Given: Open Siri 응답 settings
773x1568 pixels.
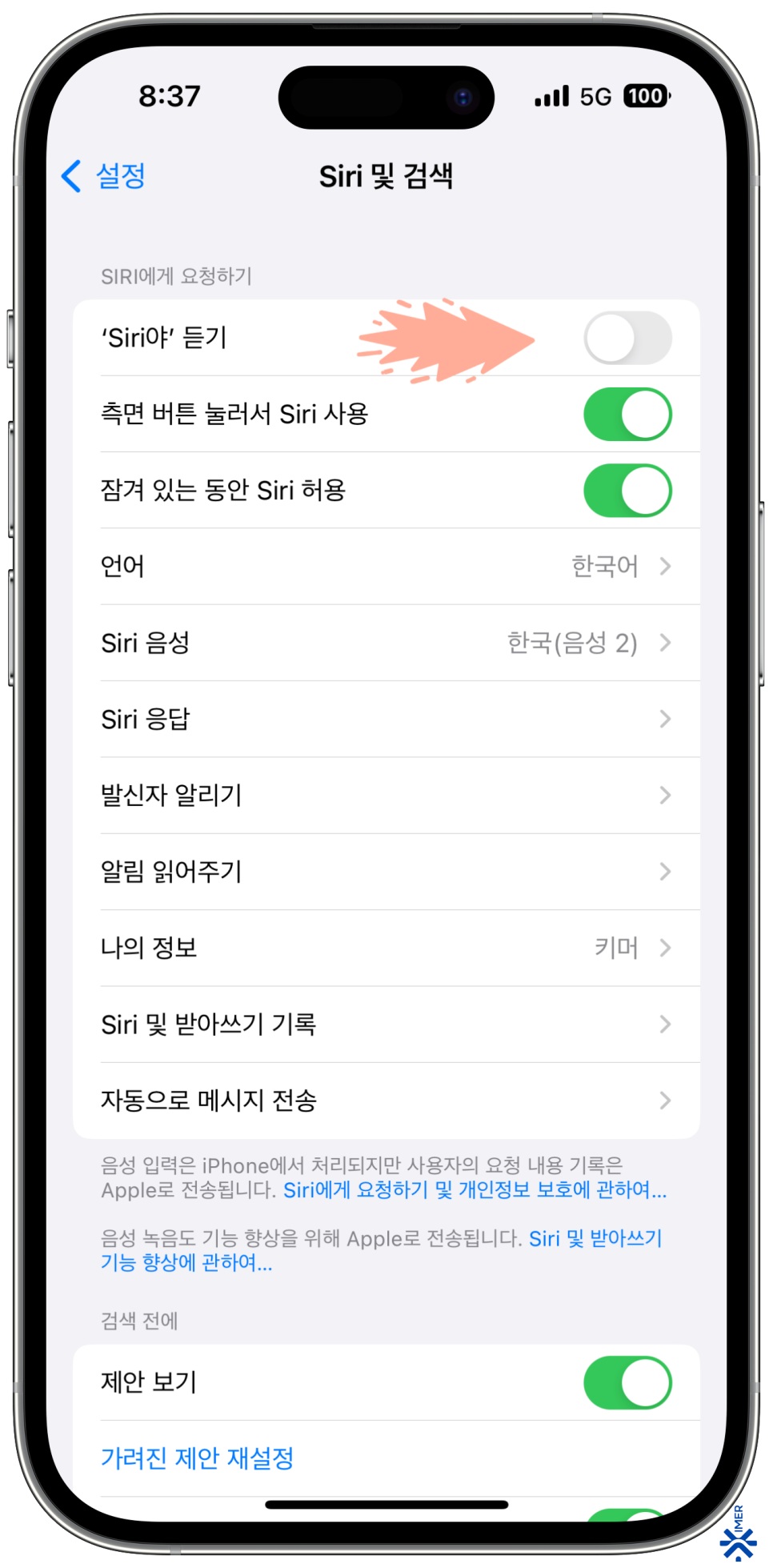Looking at the screenshot, I should 386,719.
